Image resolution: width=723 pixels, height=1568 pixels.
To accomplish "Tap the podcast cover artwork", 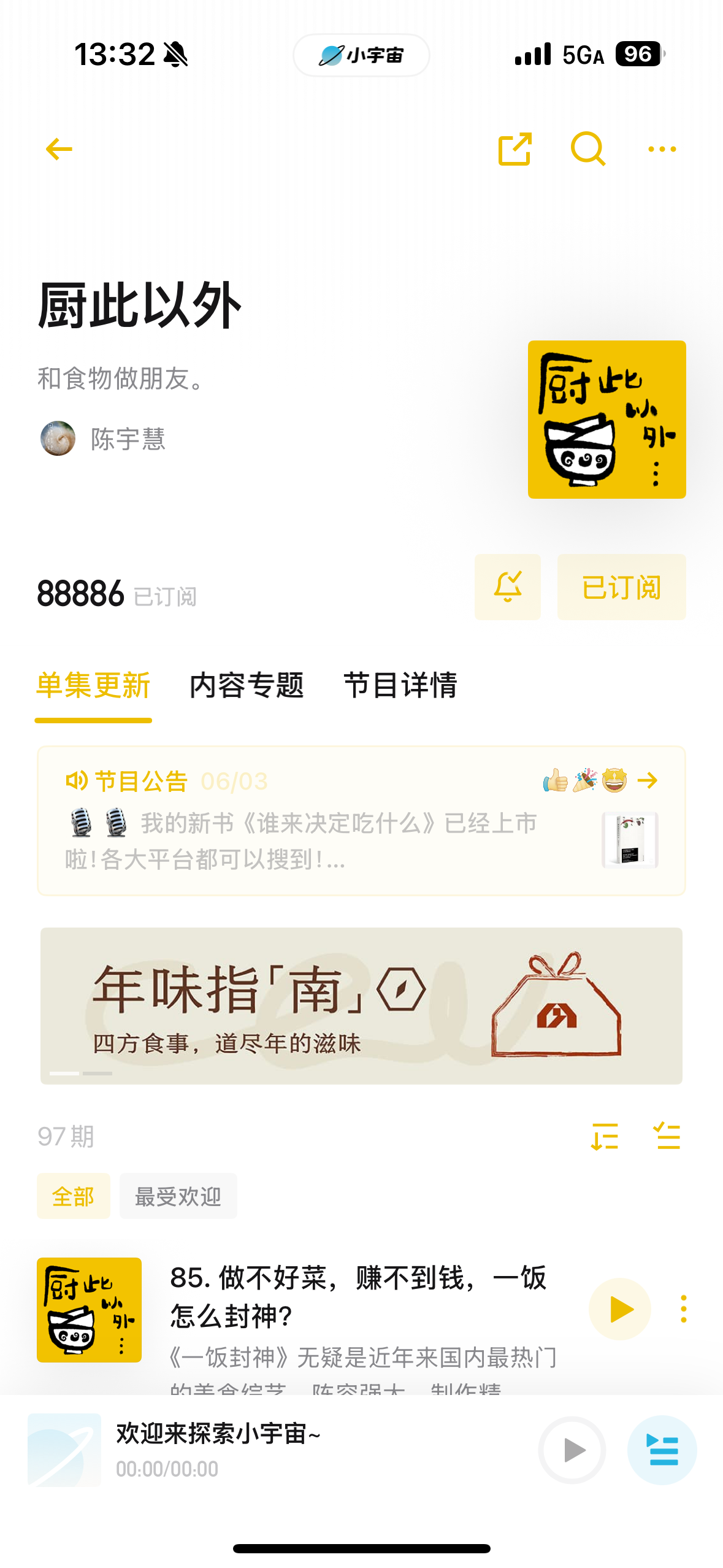I will pyautogui.click(x=606, y=420).
